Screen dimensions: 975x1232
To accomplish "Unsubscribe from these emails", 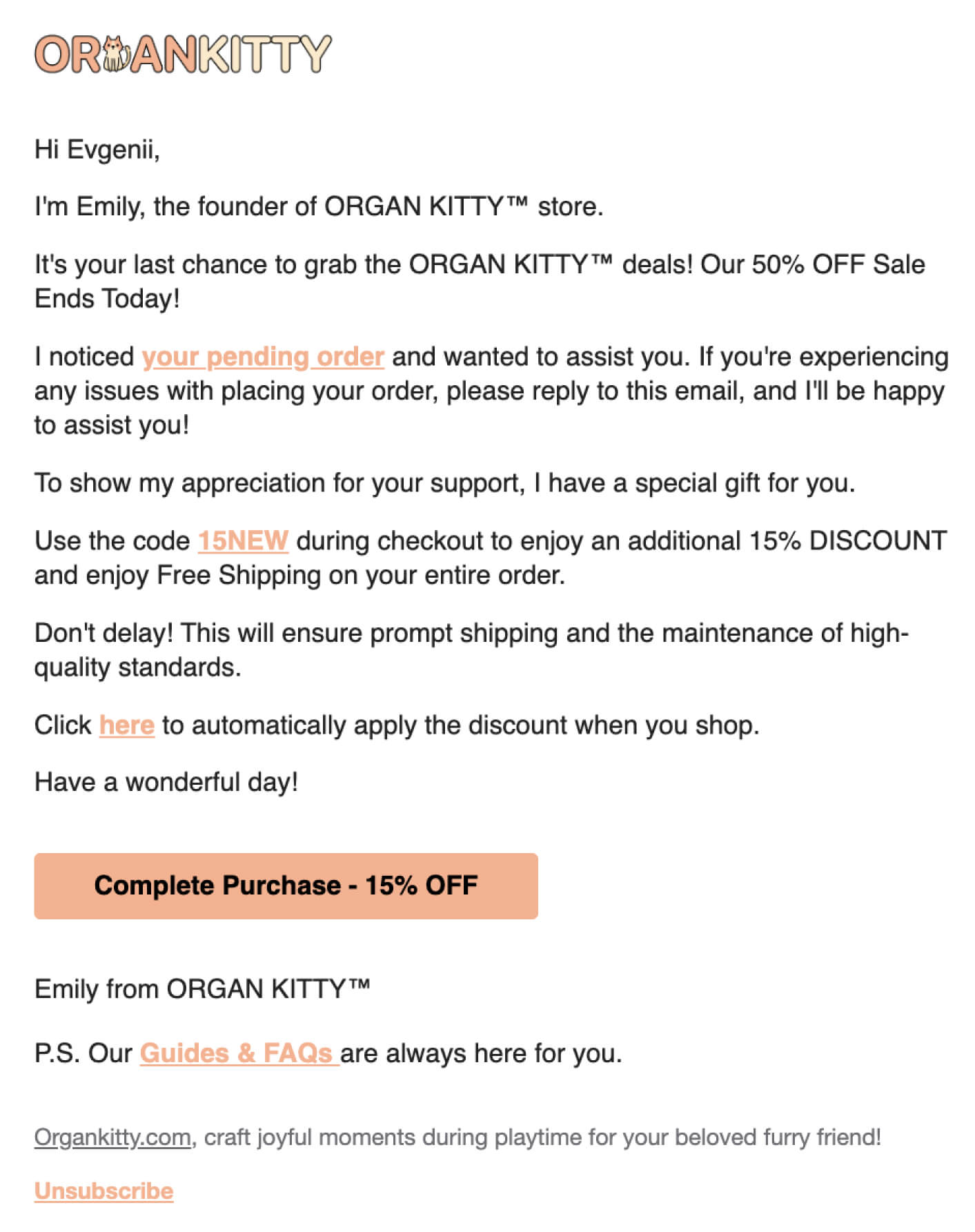I will click(x=104, y=1191).
